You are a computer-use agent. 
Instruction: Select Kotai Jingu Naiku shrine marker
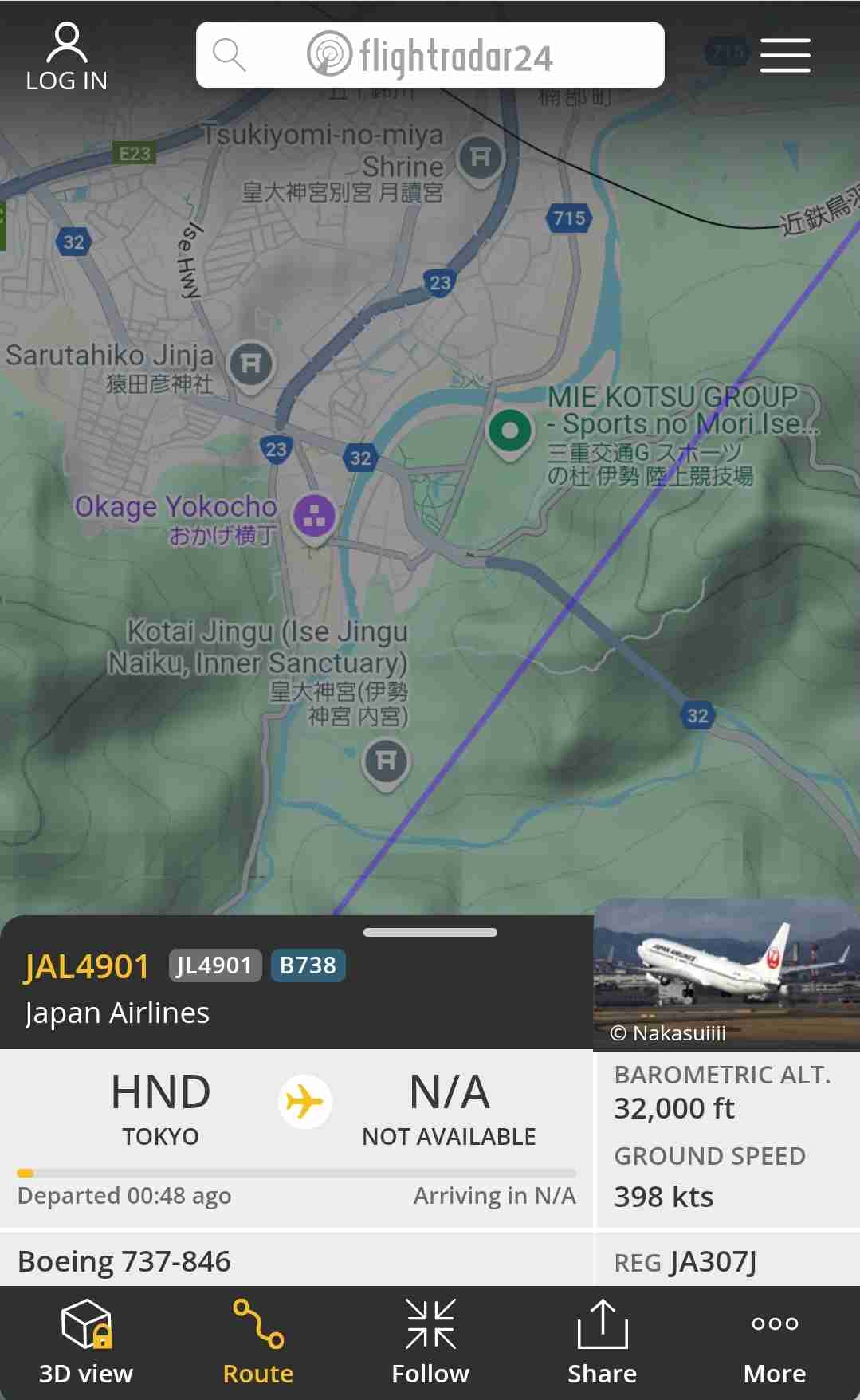coord(386,761)
